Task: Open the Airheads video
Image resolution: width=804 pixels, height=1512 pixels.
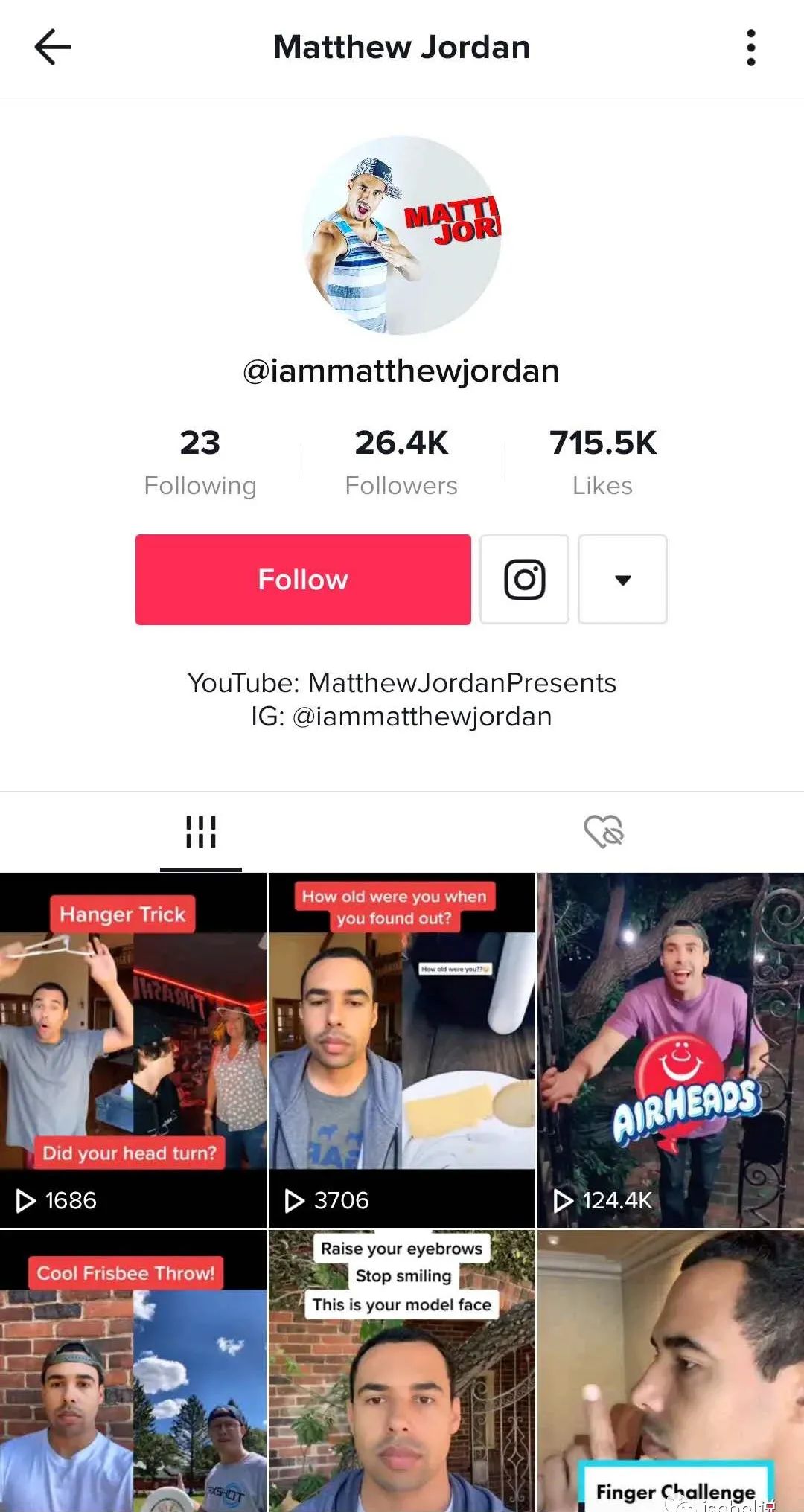Action: 670,1049
